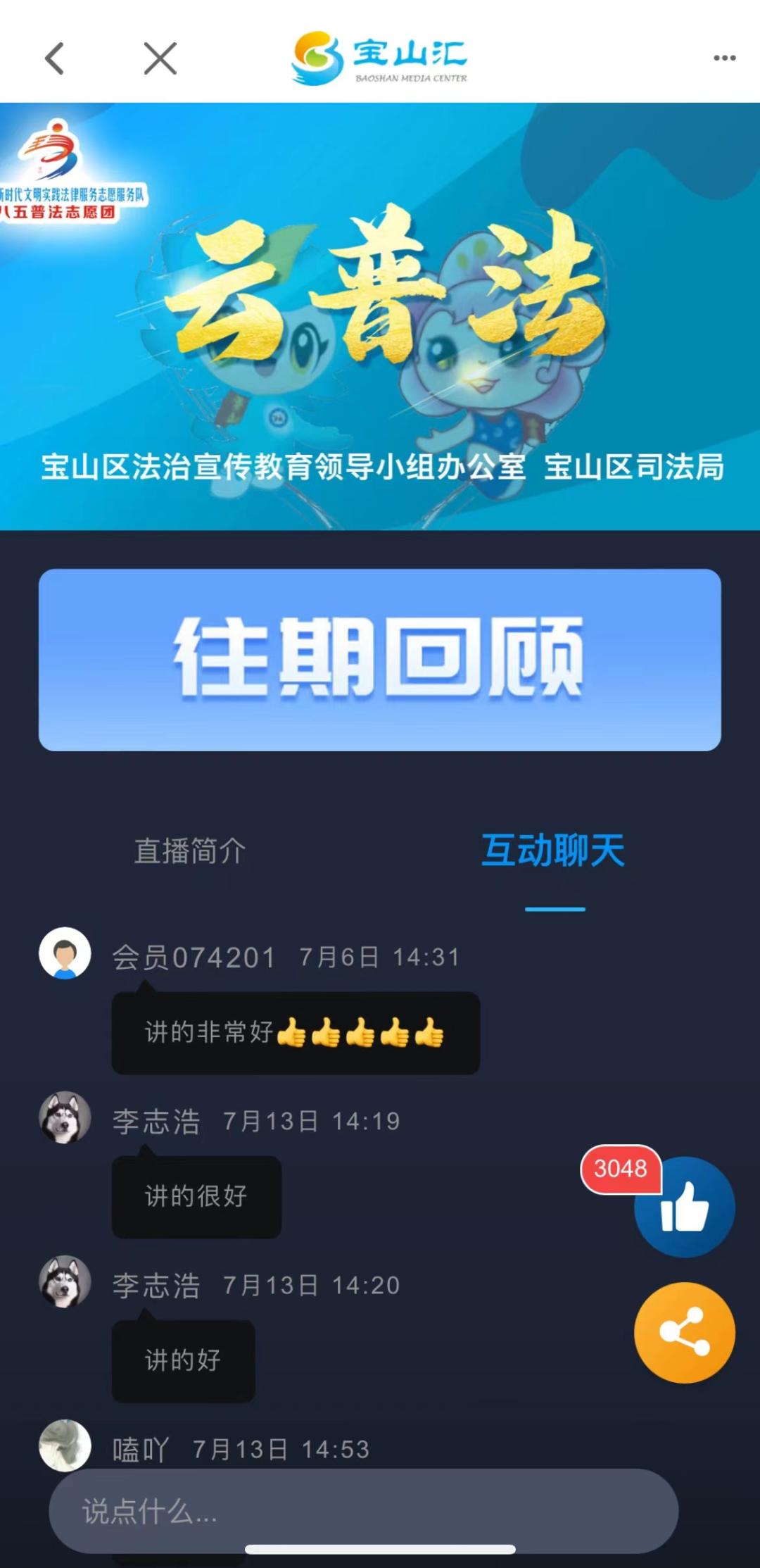The image size is (760, 1568).
Task: Open the three-dot overflow menu
Action: coord(724,58)
